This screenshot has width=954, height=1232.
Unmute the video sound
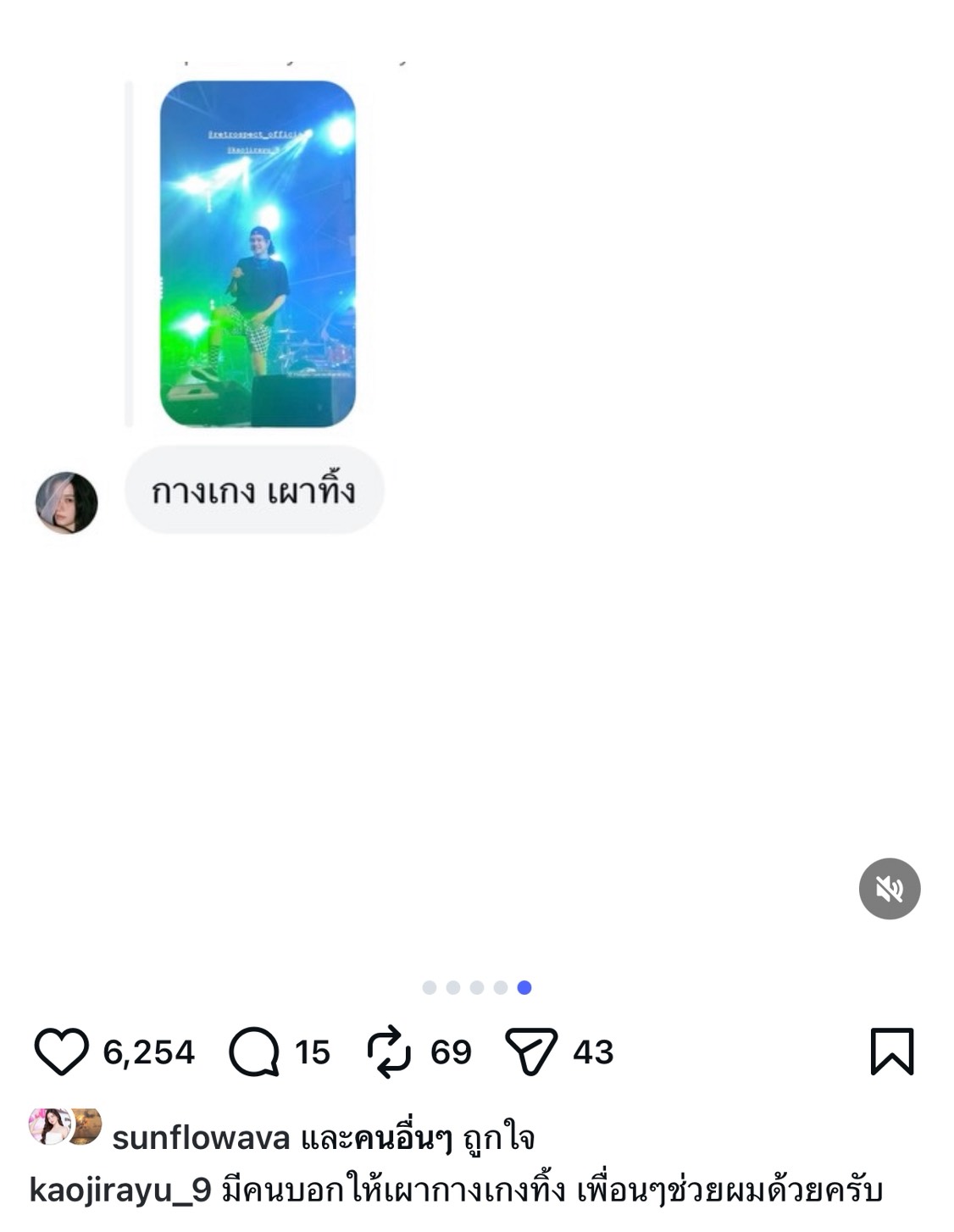890,889
